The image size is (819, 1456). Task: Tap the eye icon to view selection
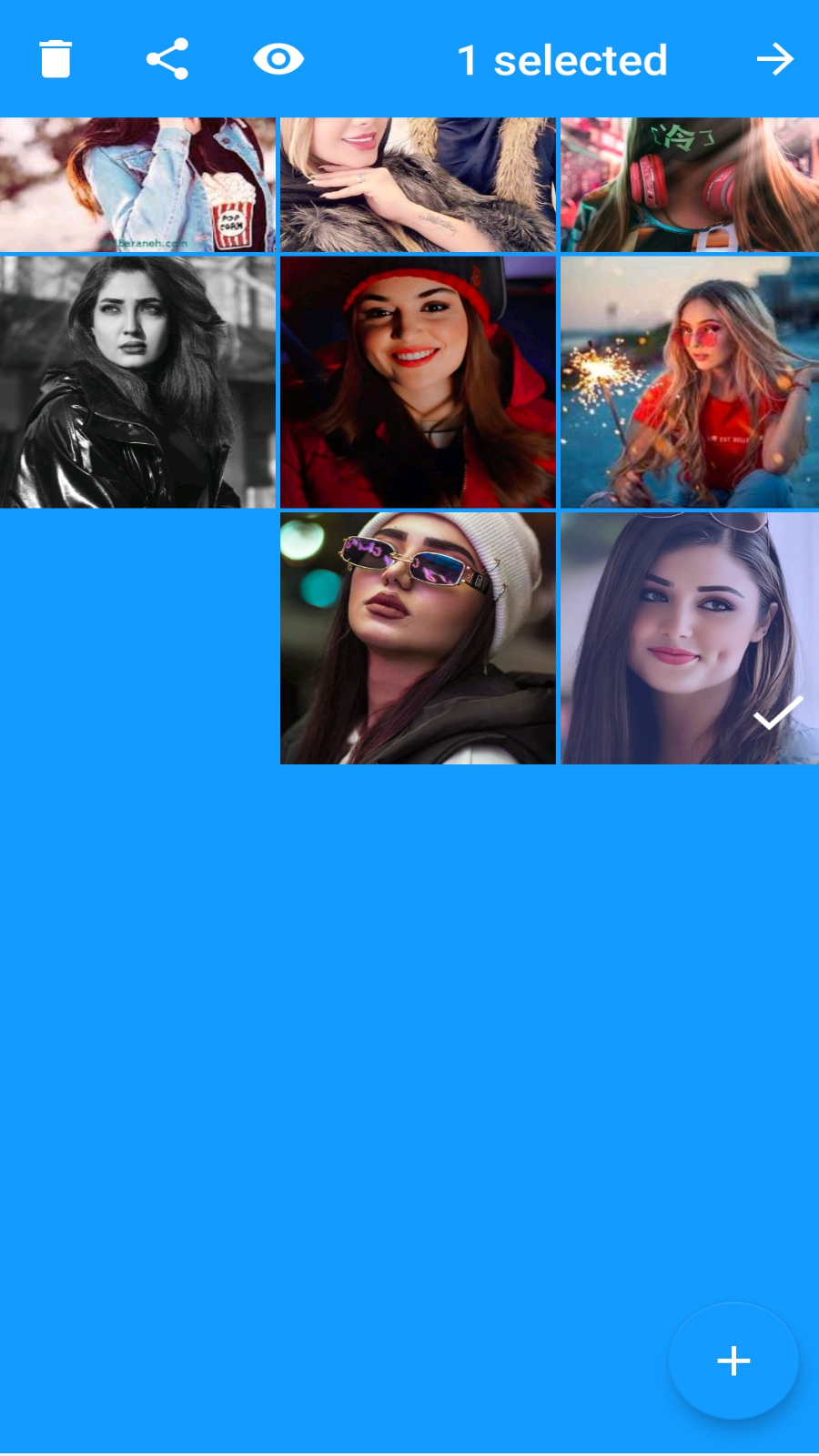[278, 59]
